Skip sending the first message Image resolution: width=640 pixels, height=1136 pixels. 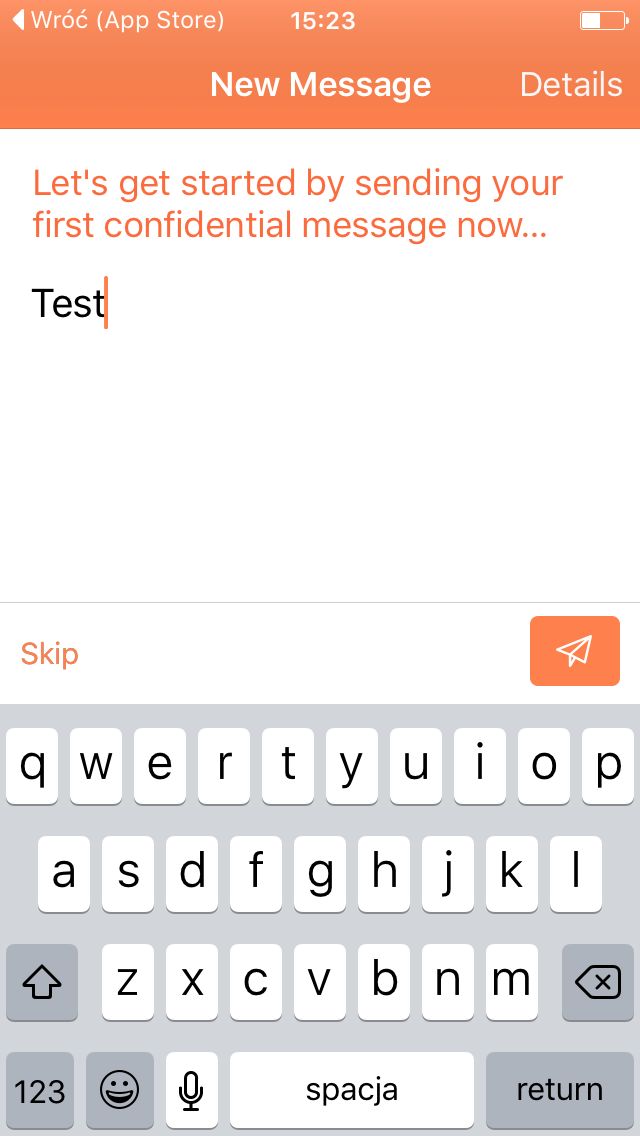click(49, 653)
